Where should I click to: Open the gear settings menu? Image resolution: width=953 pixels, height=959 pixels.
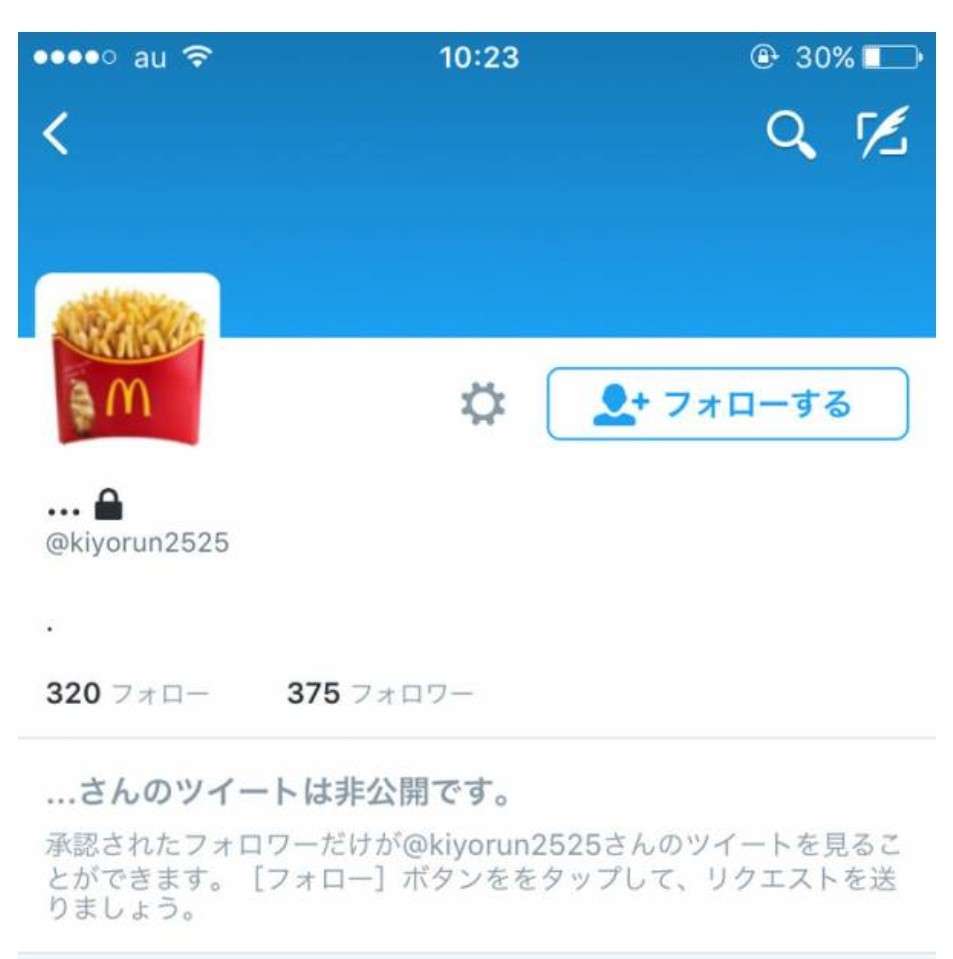point(483,404)
